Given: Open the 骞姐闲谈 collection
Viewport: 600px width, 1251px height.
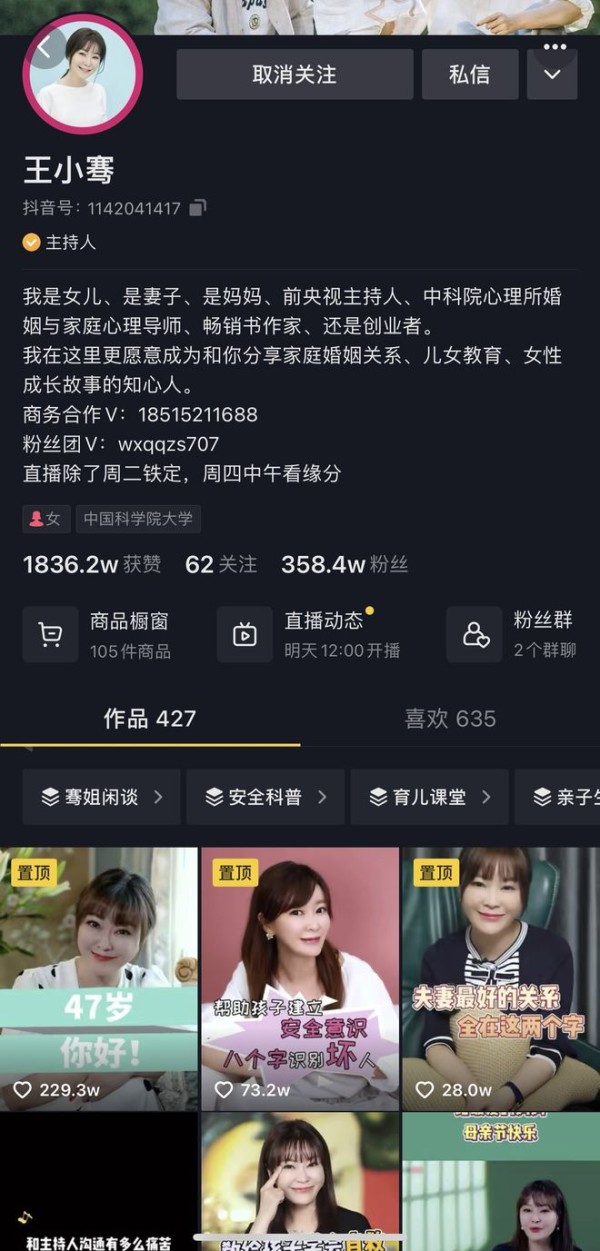Looking at the screenshot, I should (101, 797).
